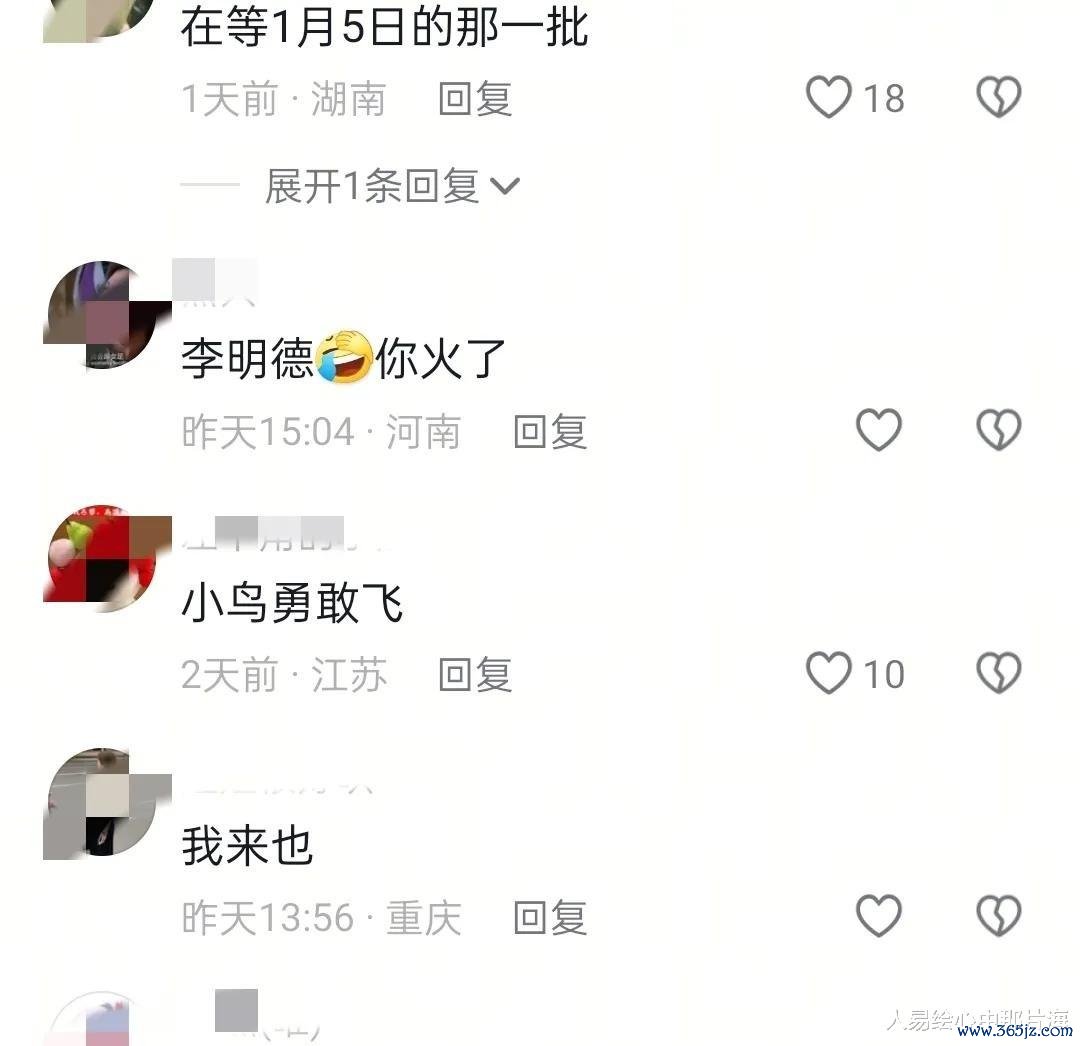Like the comment 在等1月5日的那一批
The height and width of the screenshot is (1046, 1080).
[829, 97]
